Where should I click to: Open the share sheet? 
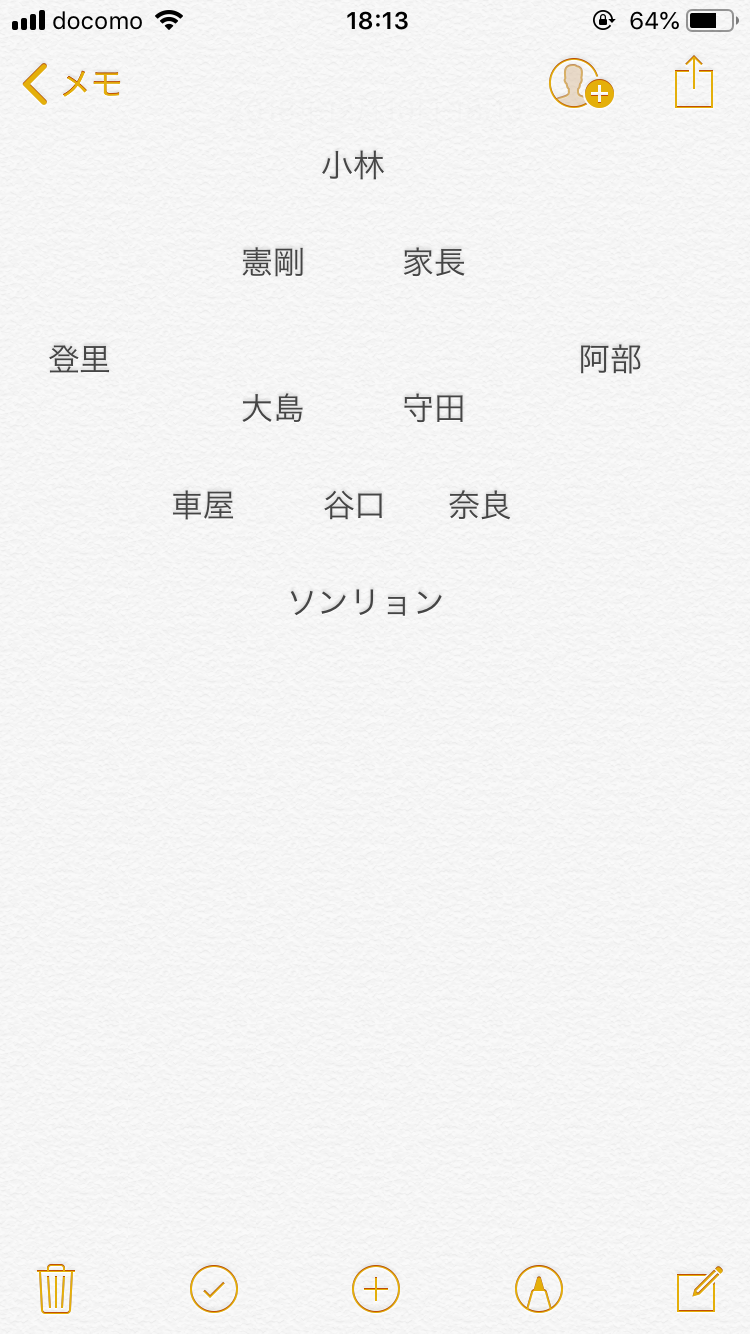pyautogui.click(x=694, y=82)
